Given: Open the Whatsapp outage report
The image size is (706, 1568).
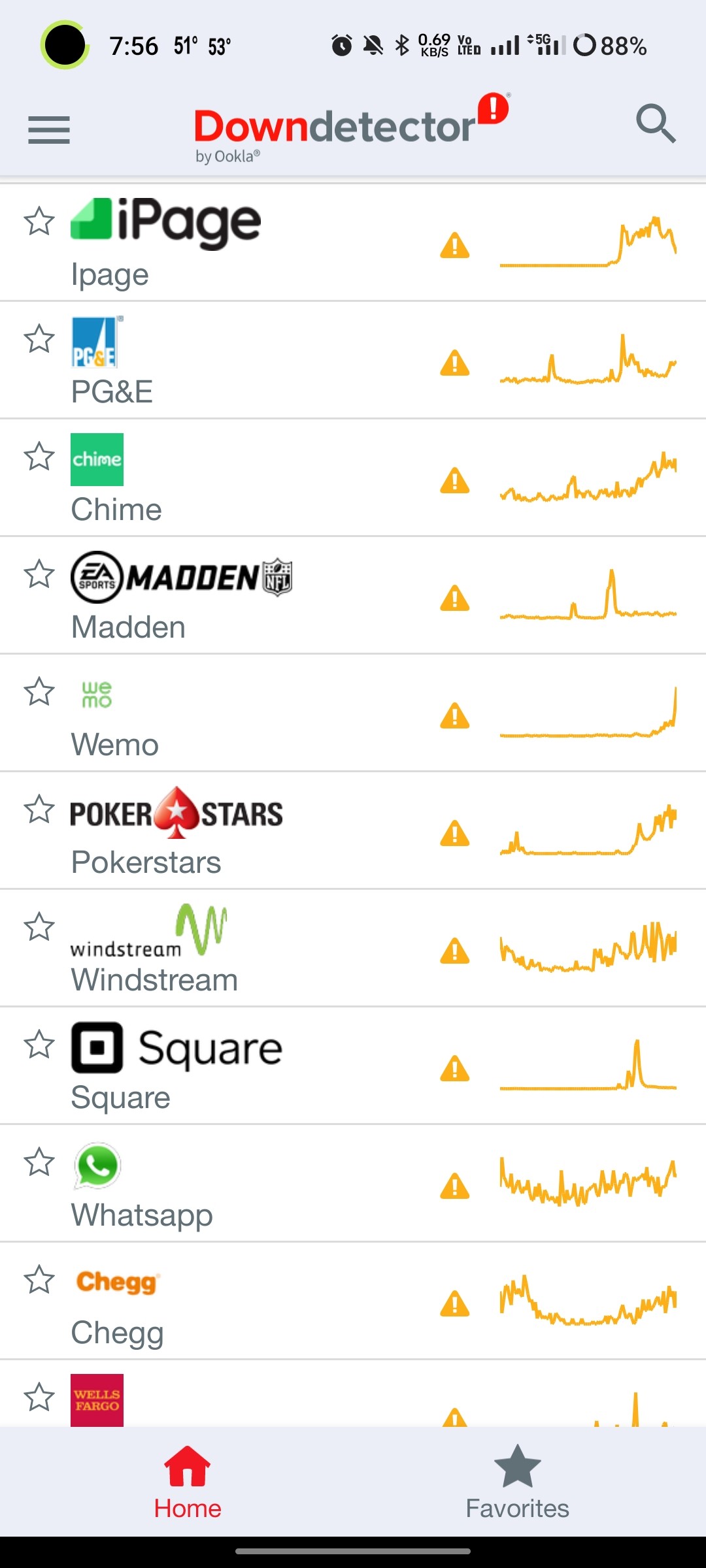Looking at the screenshot, I should (x=353, y=1183).
